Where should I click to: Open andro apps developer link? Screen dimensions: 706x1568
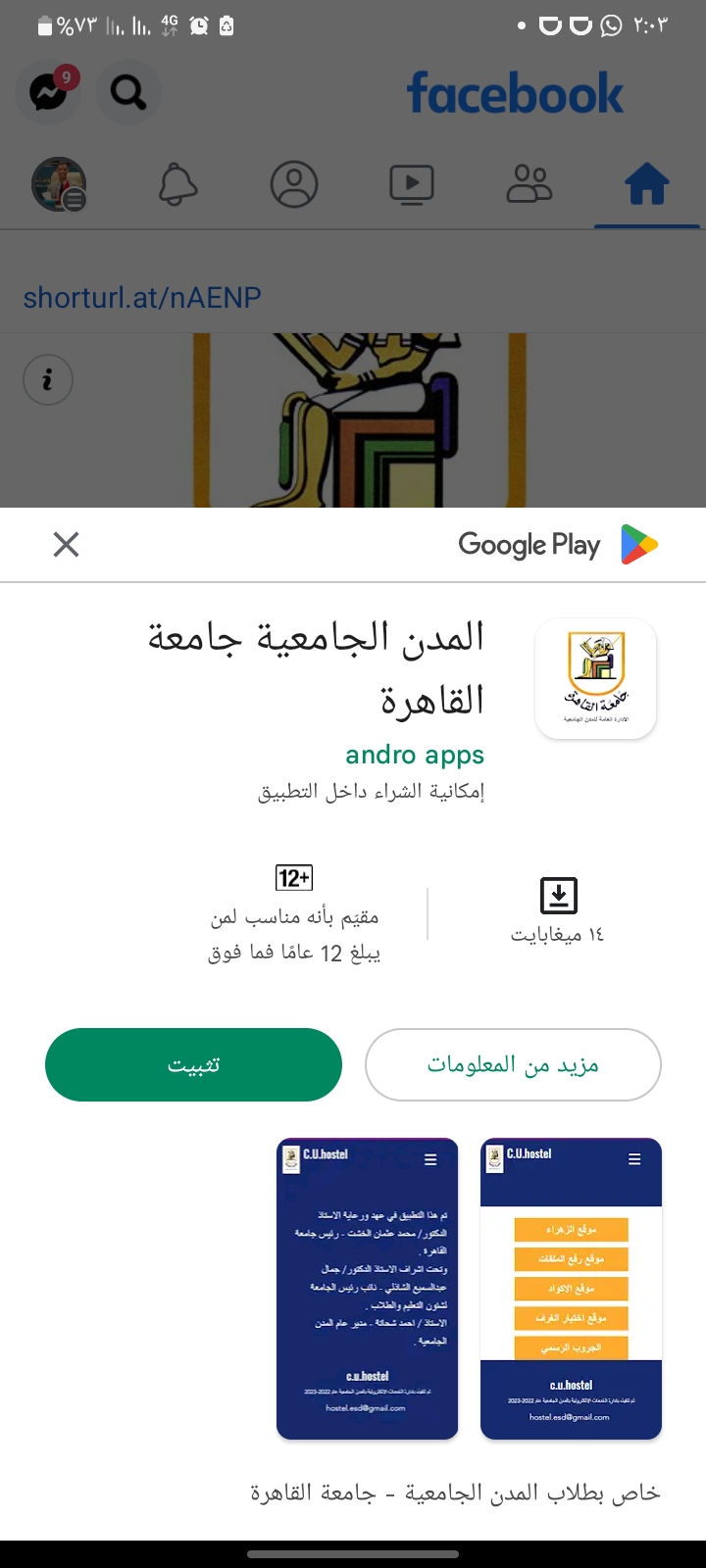(415, 755)
